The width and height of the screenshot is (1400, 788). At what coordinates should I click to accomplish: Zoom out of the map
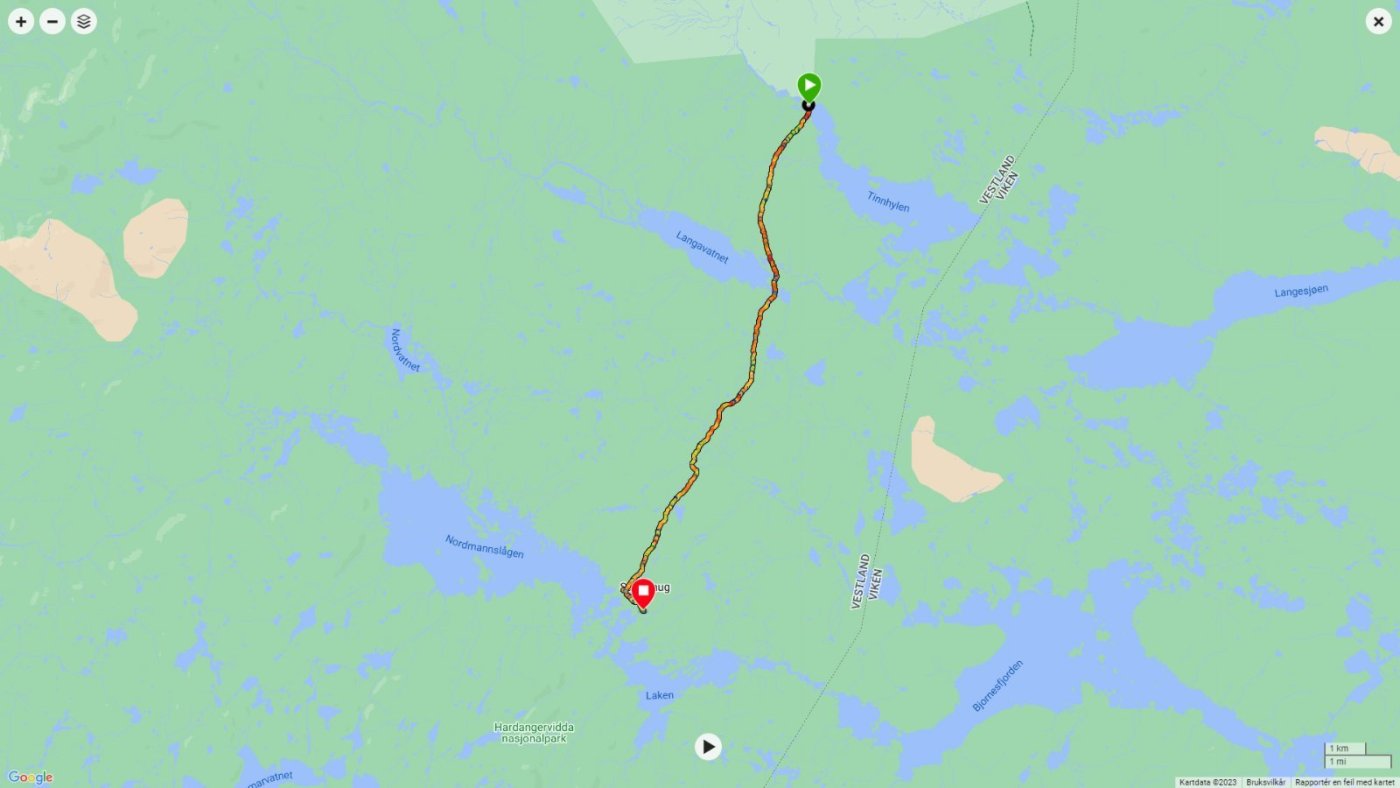[53, 21]
